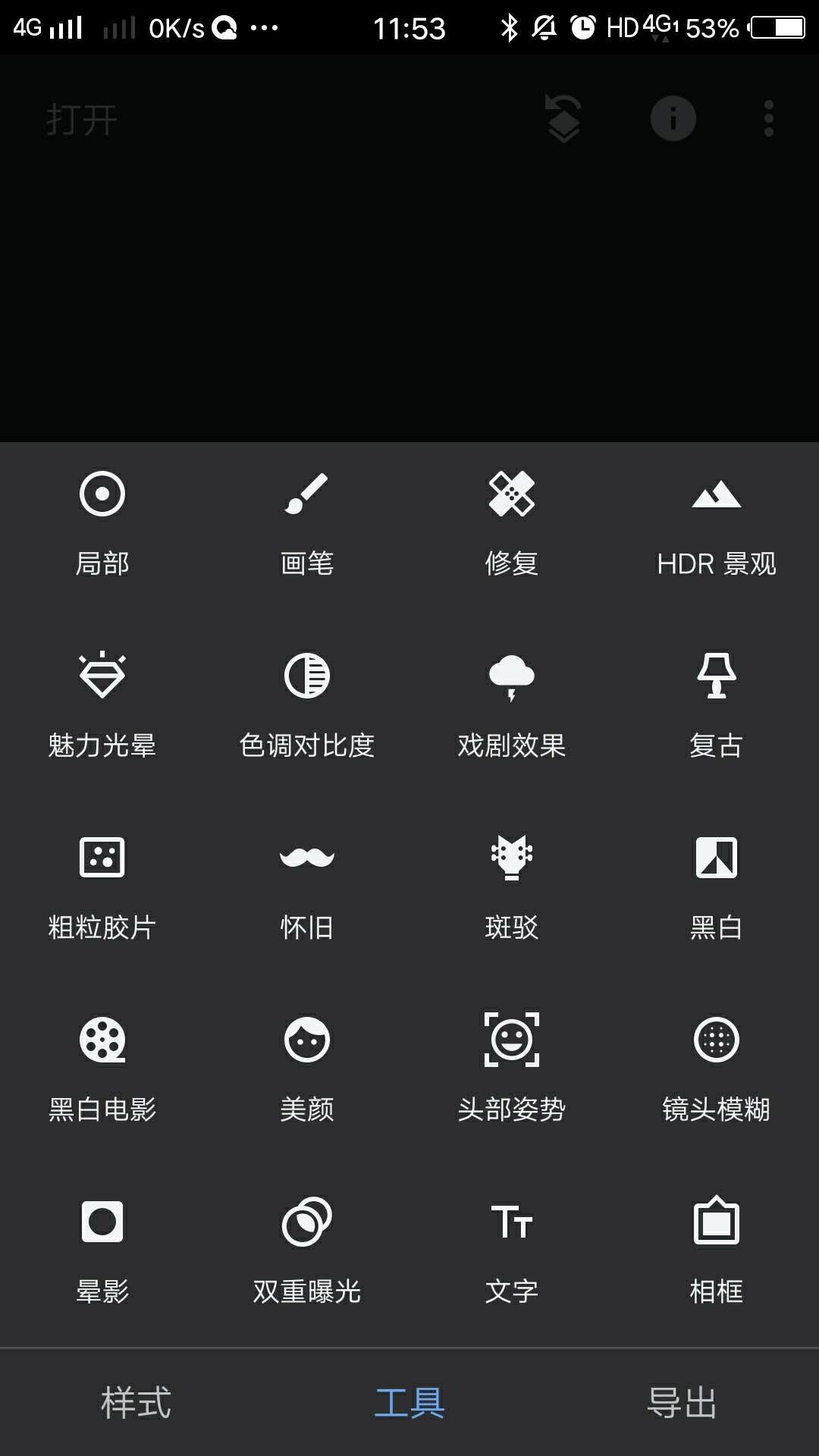Add text with the 文字 tool
819x1456 pixels.
(x=512, y=1251)
